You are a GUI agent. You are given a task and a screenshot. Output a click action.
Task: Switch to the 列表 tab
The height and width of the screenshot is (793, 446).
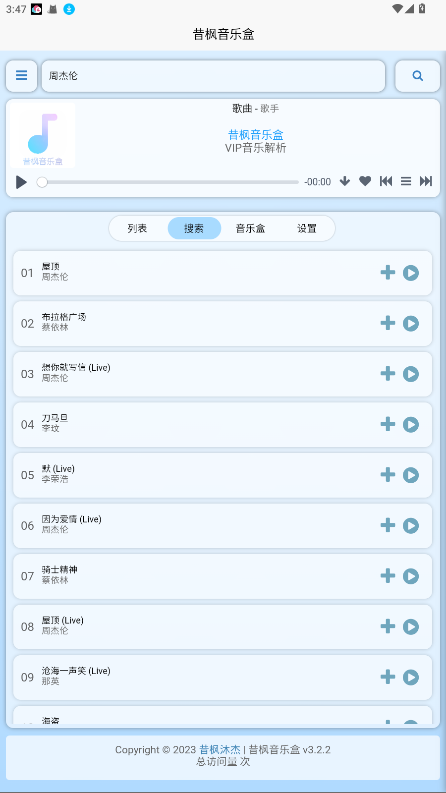[x=137, y=229]
